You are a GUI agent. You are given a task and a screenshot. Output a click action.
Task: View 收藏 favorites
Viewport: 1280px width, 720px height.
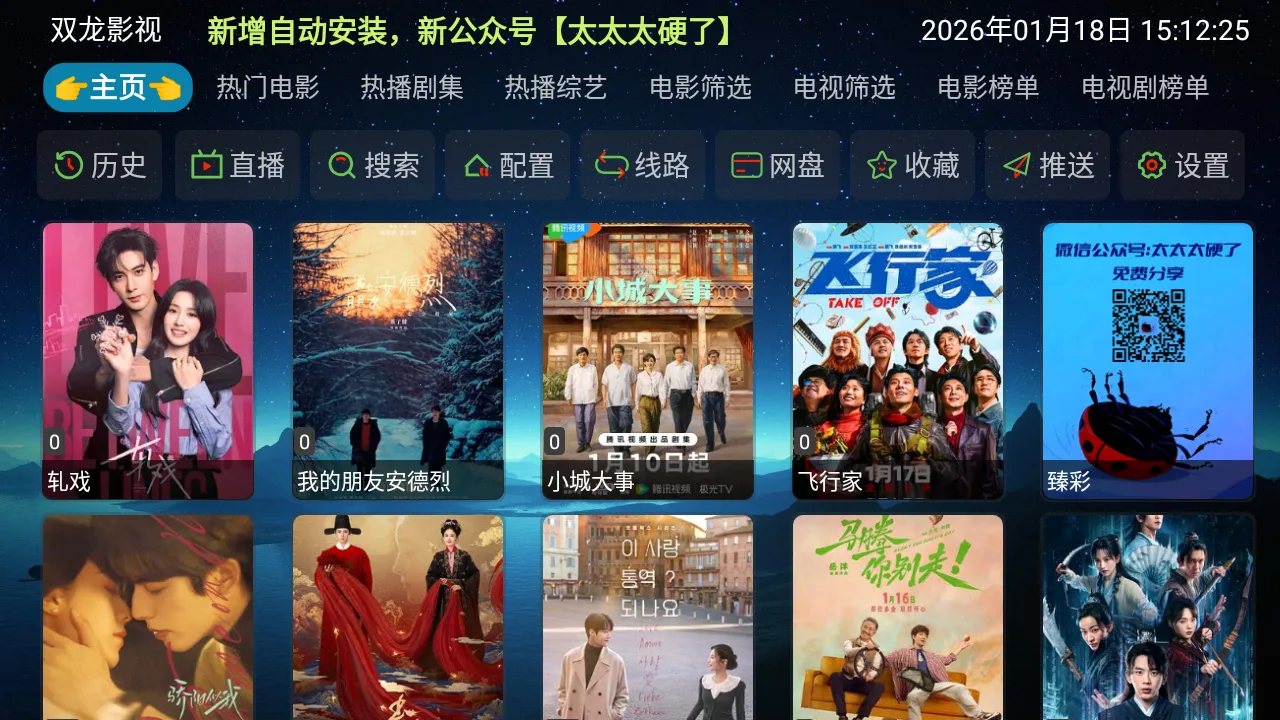pyautogui.click(x=913, y=165)
